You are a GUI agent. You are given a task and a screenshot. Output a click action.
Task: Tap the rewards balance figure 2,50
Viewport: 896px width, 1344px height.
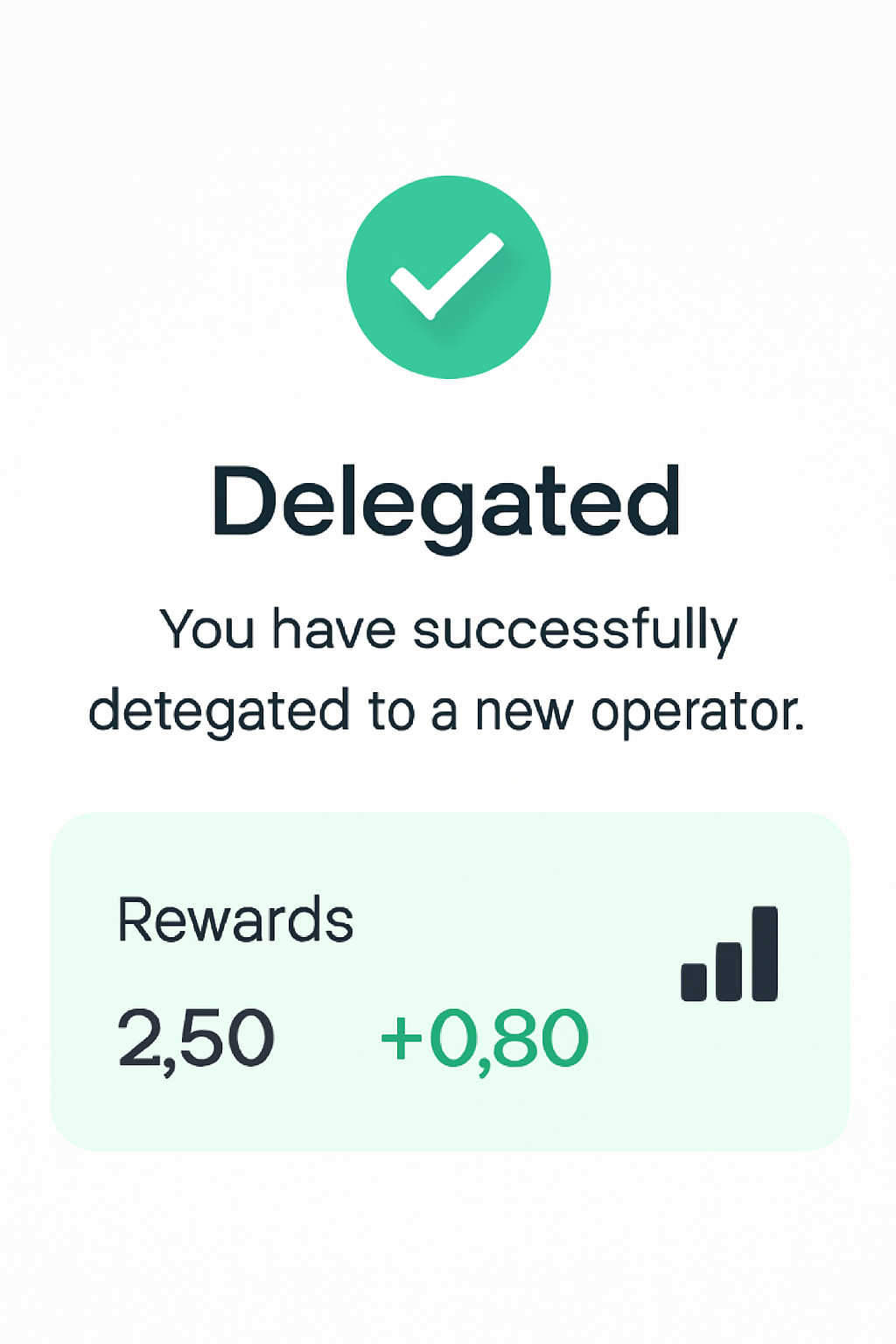pos(197,1037)
